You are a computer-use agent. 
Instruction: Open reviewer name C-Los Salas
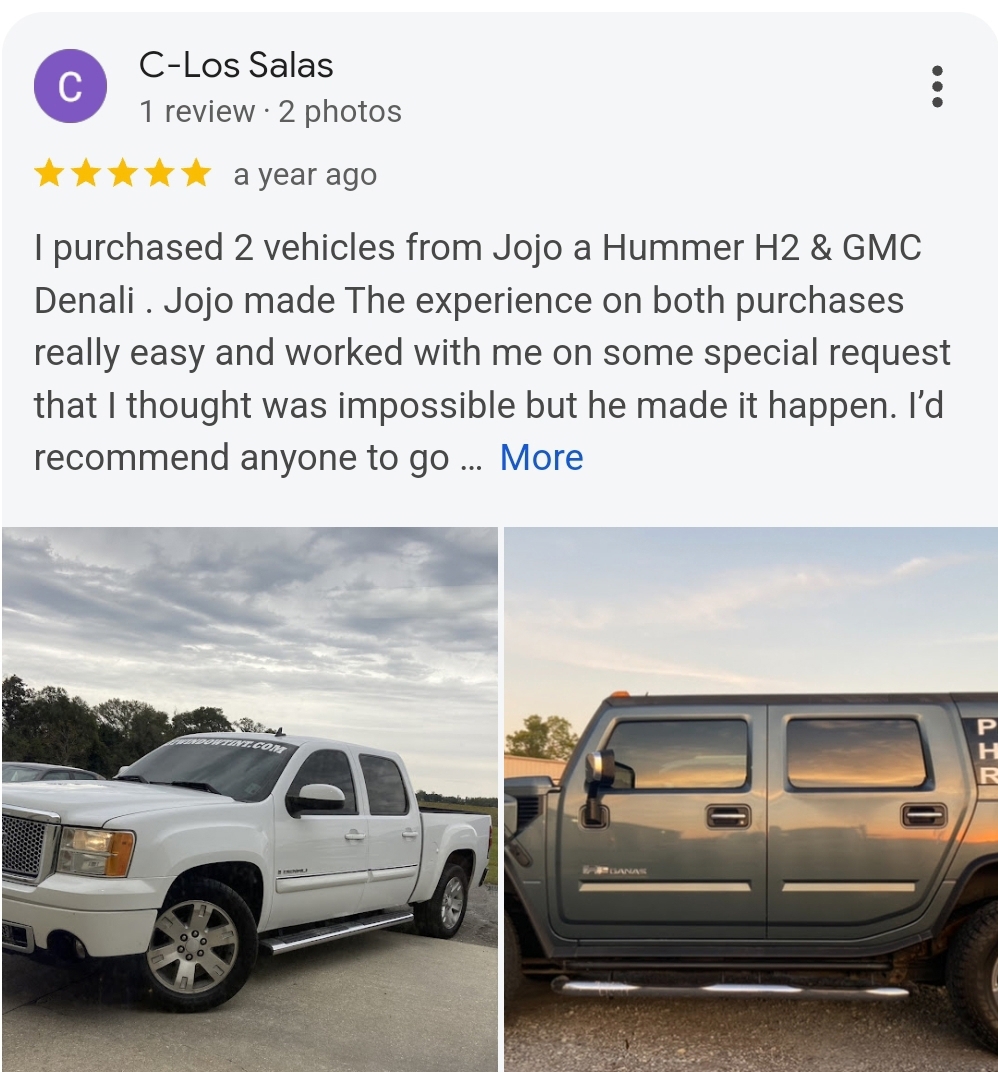point(236,66)
